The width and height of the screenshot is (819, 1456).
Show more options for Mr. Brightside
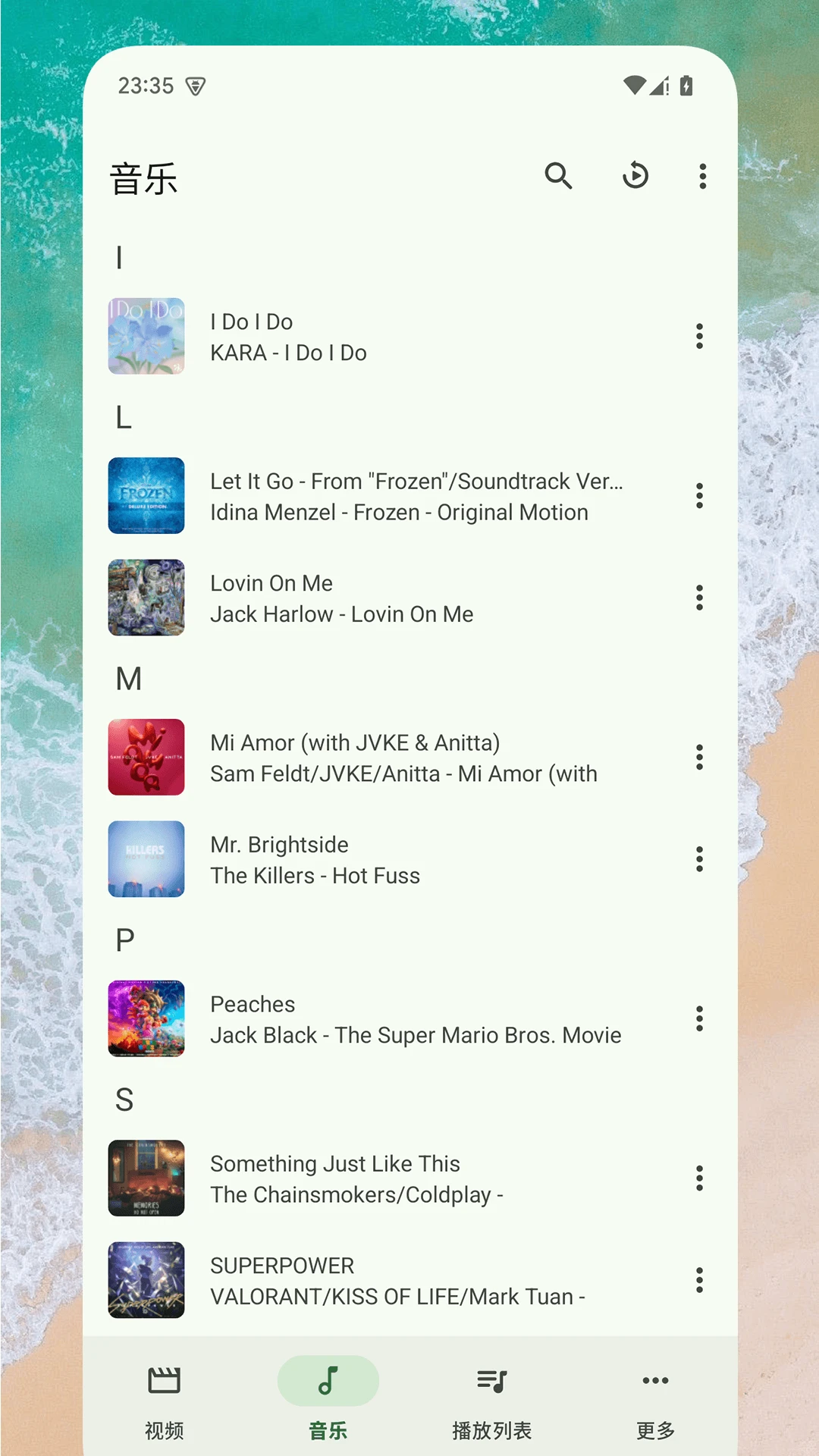click(699, 859)
